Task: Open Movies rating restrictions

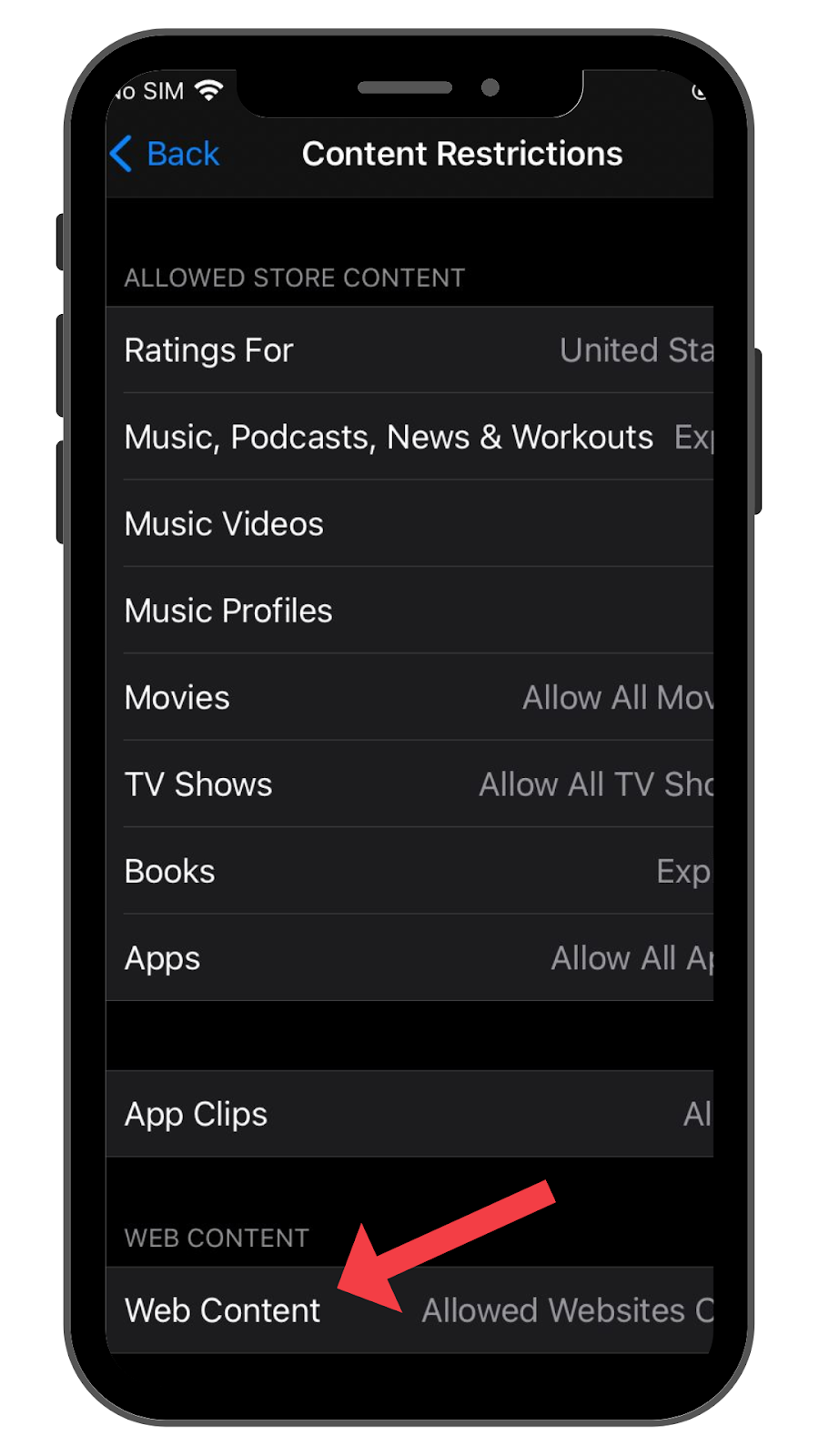Action: [409, 698]
